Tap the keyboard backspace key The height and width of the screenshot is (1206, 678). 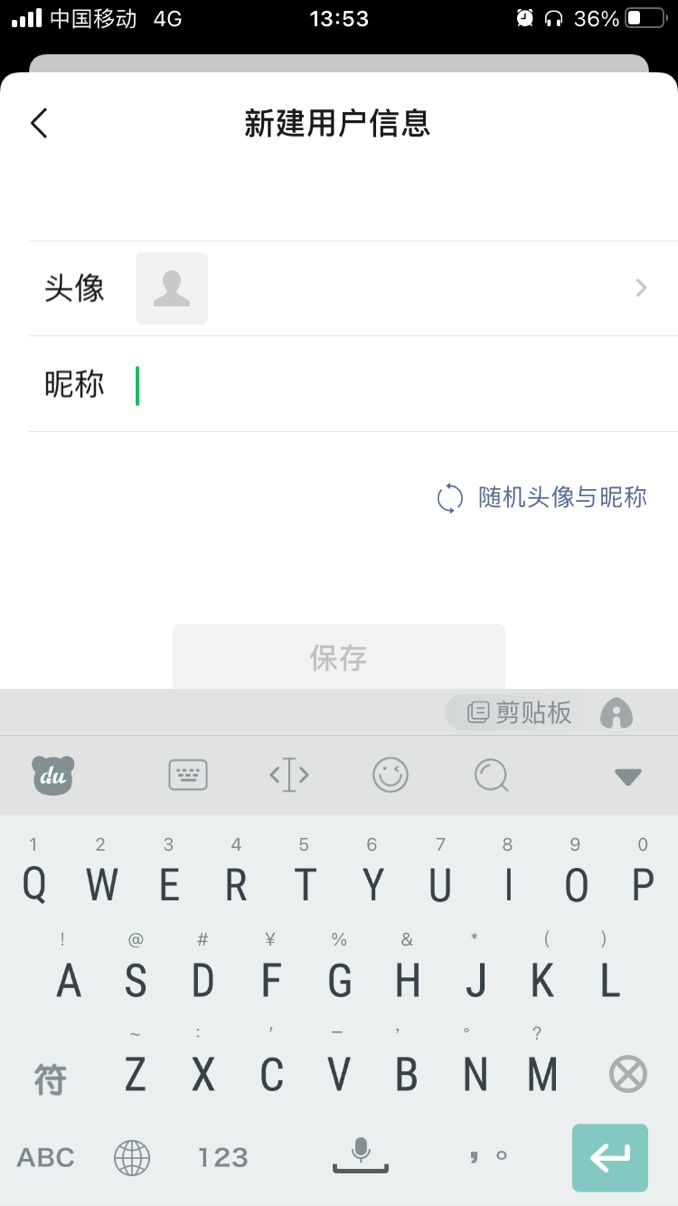coord(628,1075)
